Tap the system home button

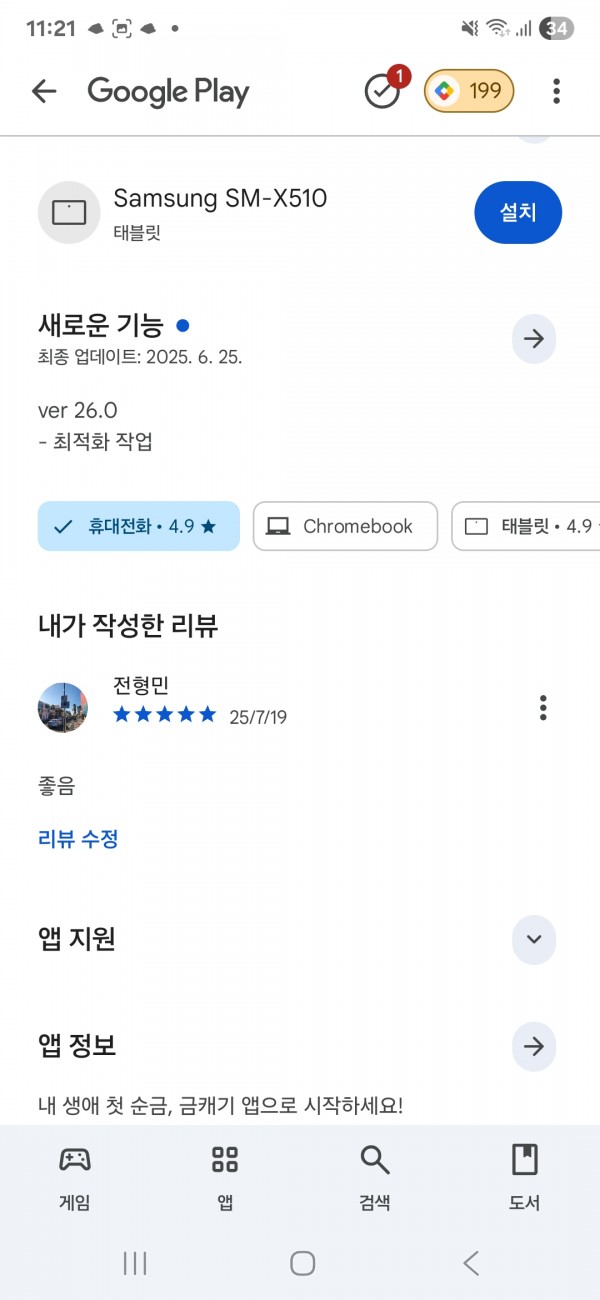(303, 1263)
